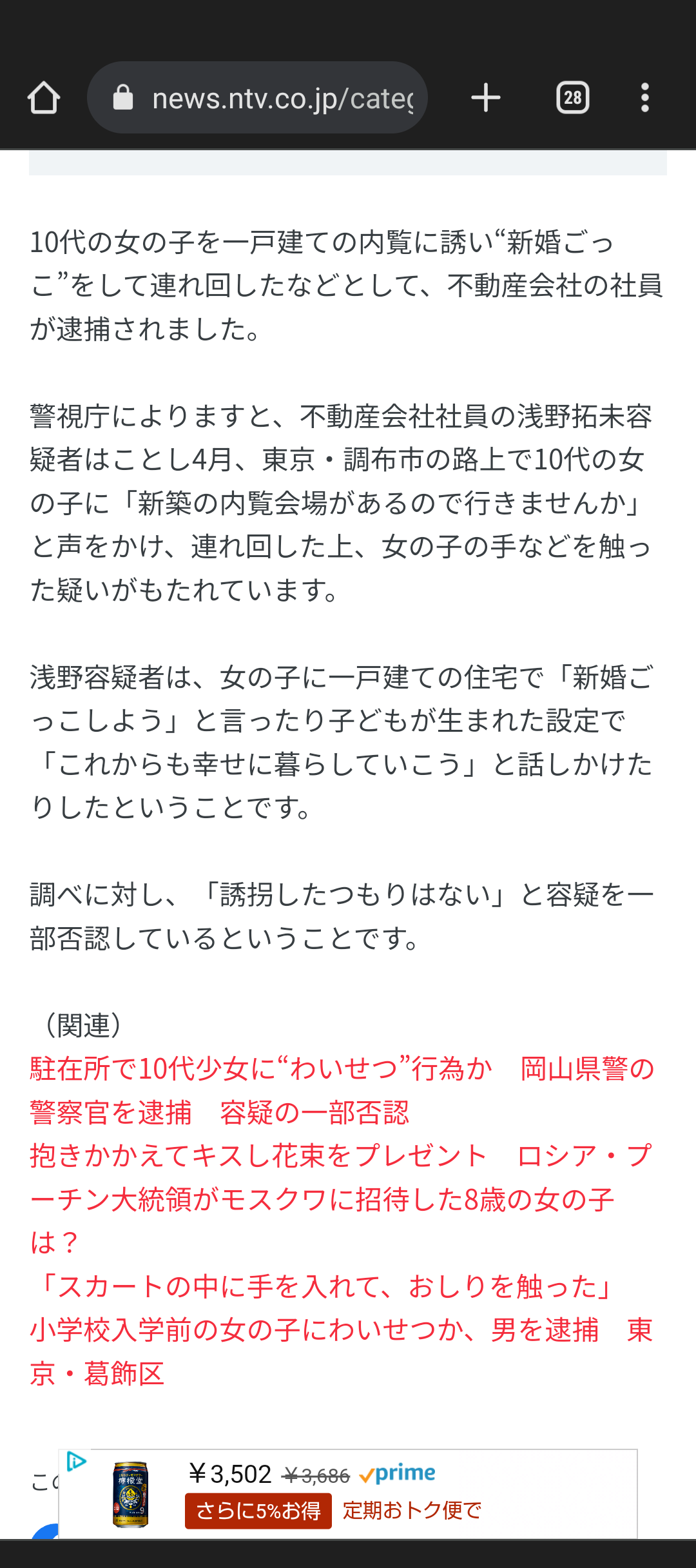Tap the Home icon in Chrome toolbar
696x1568 pixels.
tap(44, 97)
